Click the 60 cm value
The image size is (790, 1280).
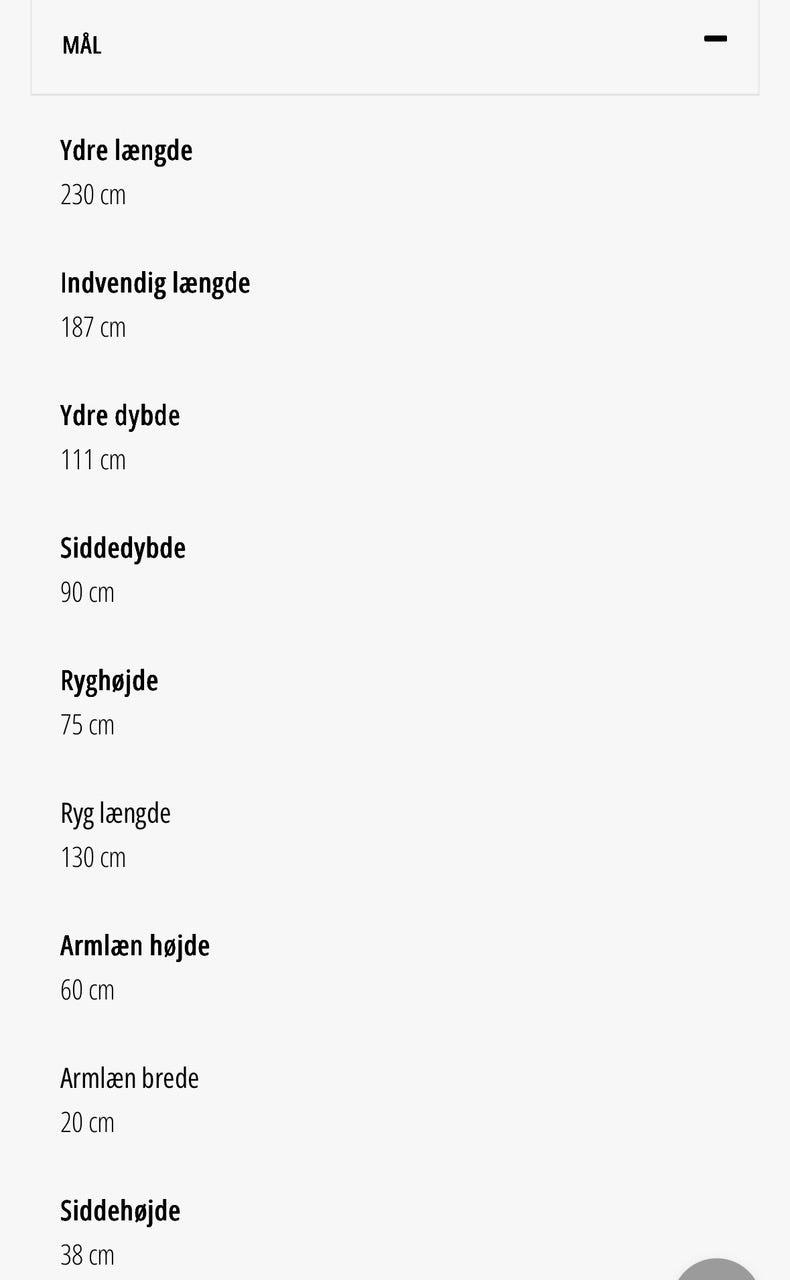pos(87,989)
